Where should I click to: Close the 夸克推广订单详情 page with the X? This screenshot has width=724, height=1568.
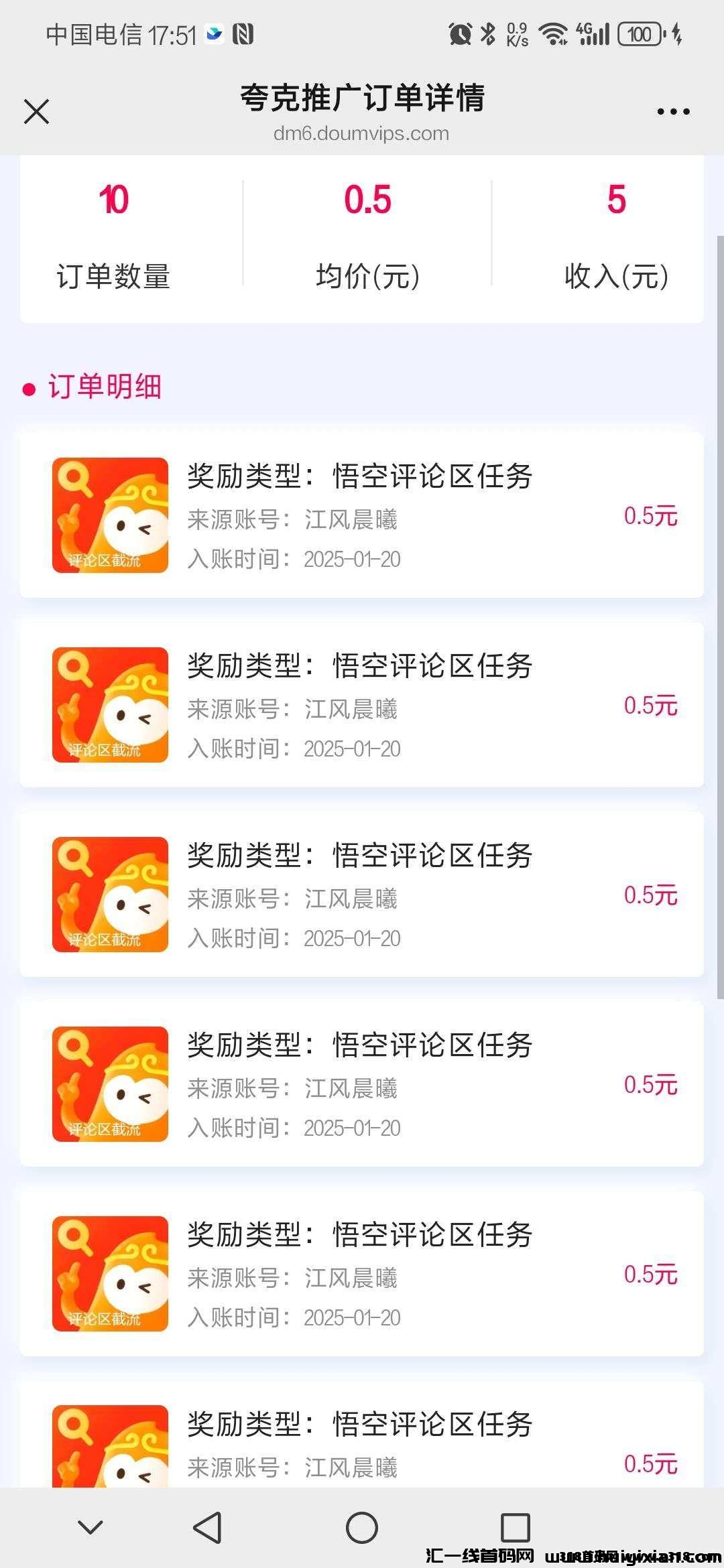tap(37, 112)
